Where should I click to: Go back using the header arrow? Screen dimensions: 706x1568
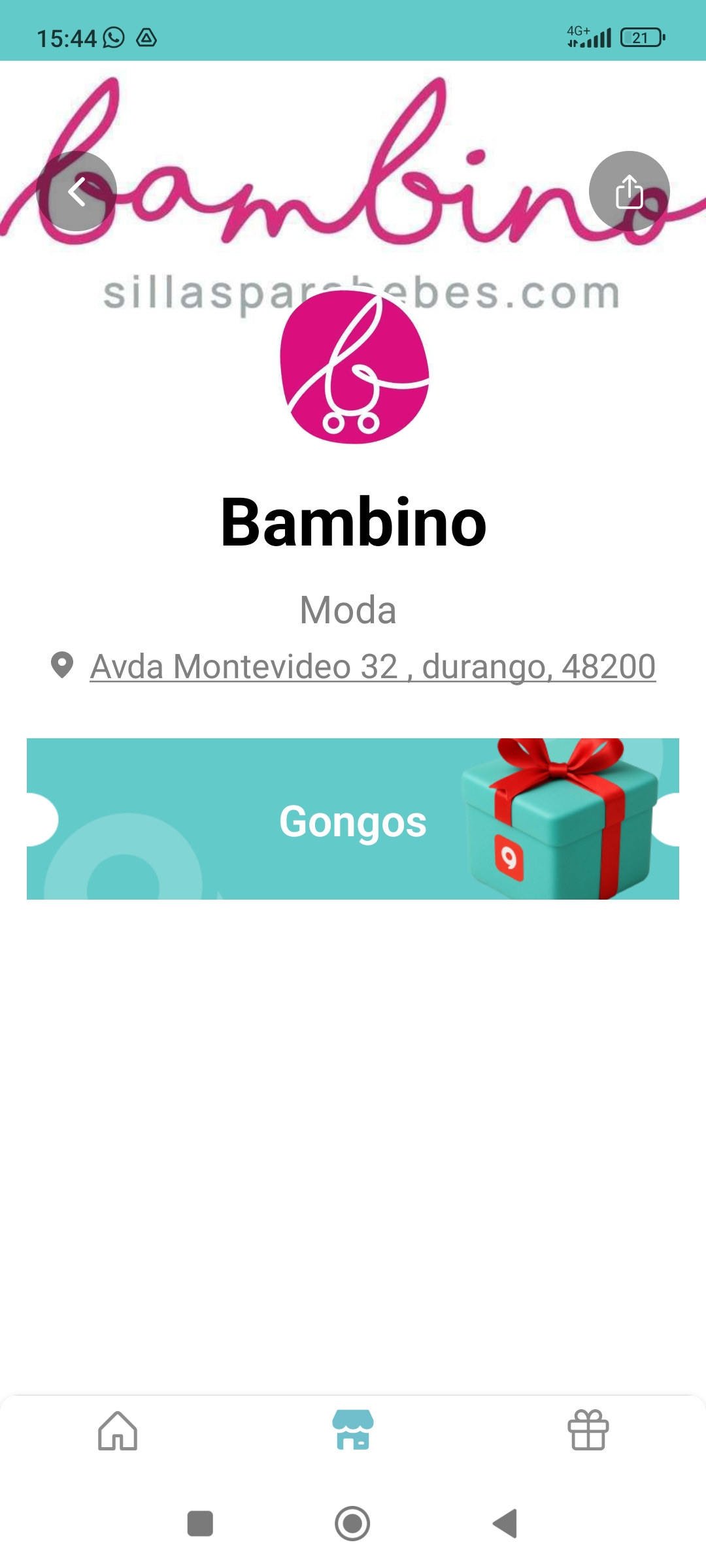click(77, 191)
